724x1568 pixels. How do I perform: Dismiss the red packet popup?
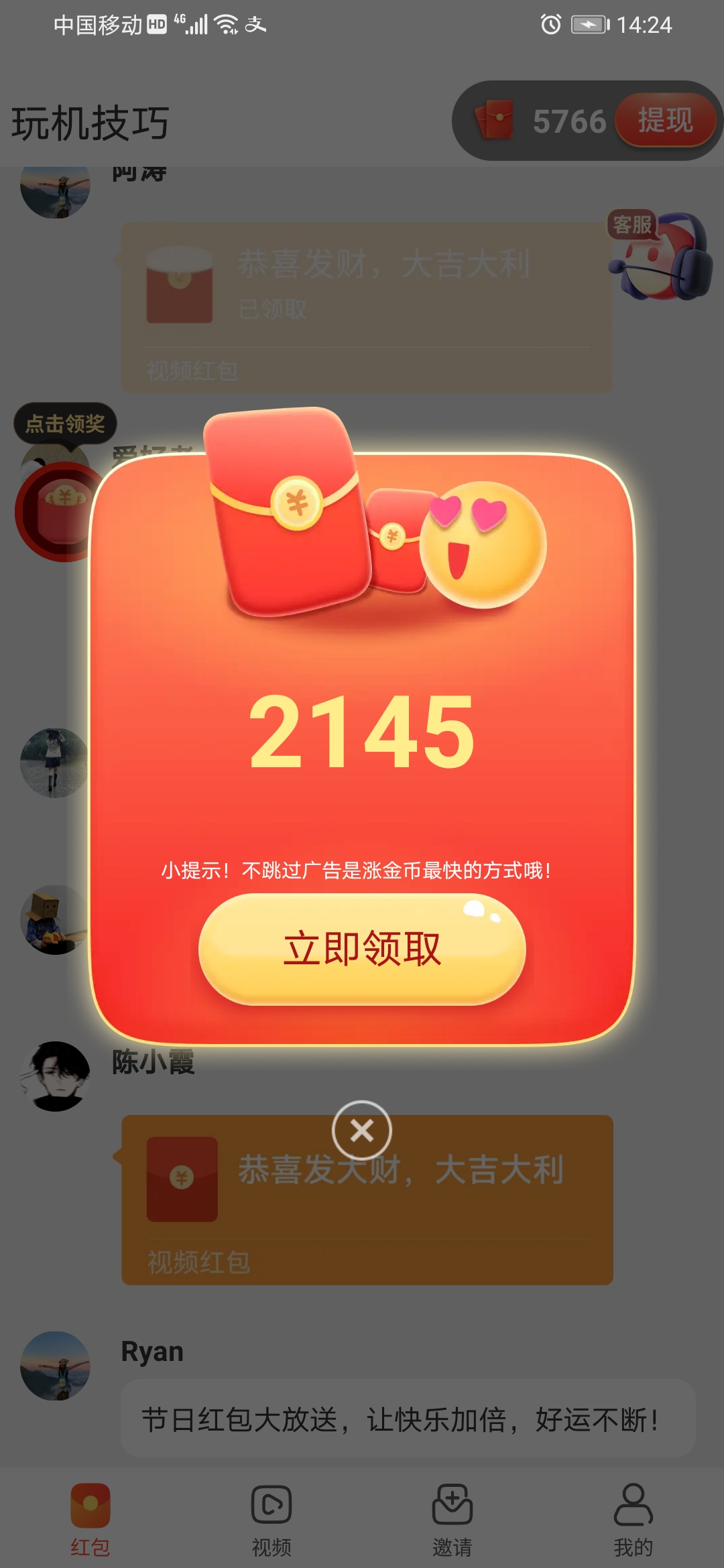point(362,1130)
